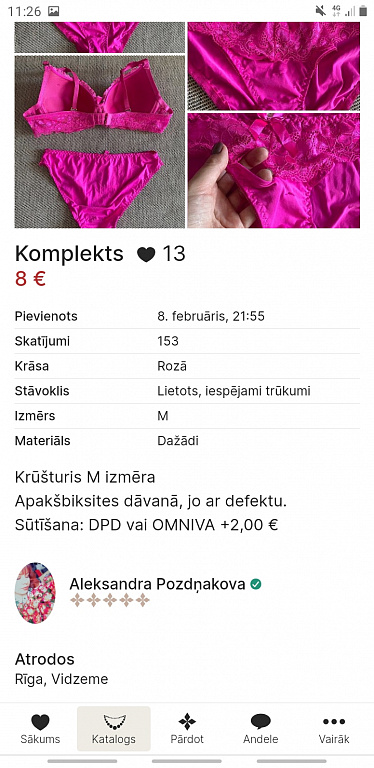Like the Komplekts listing with the heart

(146, 254)
